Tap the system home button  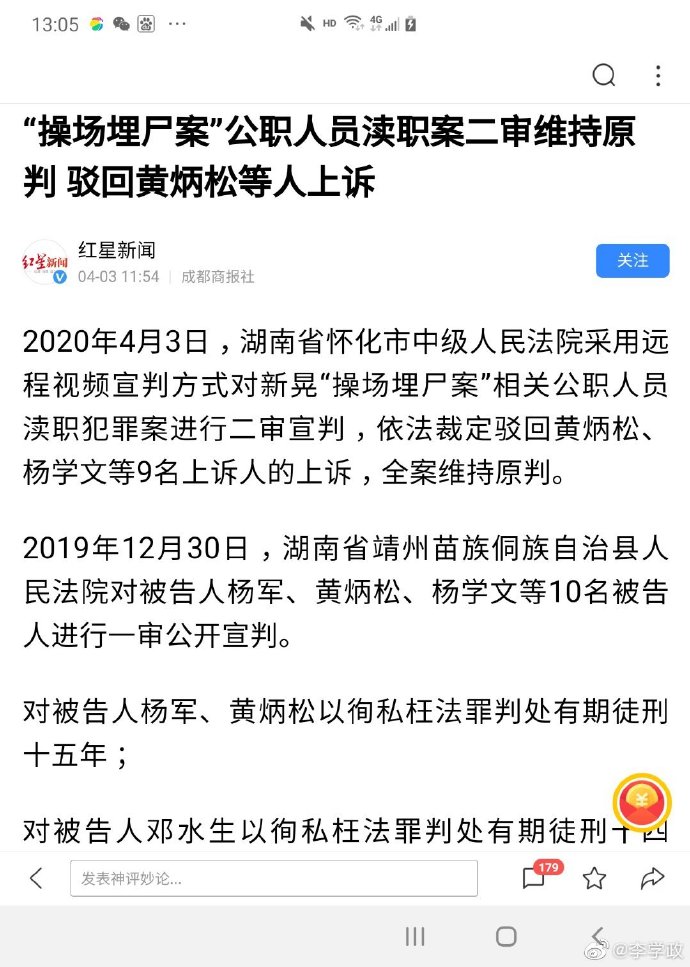506,936
